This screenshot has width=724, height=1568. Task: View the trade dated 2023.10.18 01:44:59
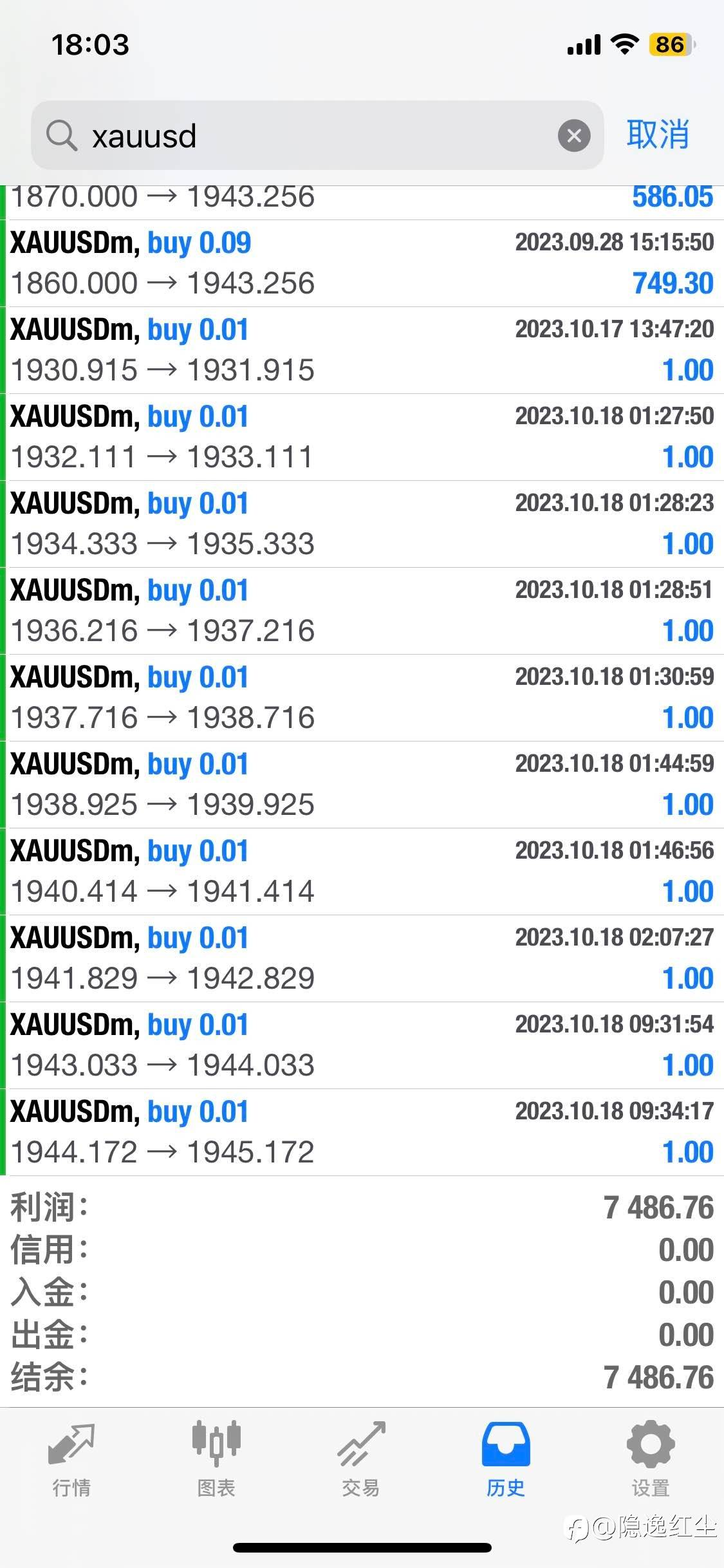pos(362,785)
